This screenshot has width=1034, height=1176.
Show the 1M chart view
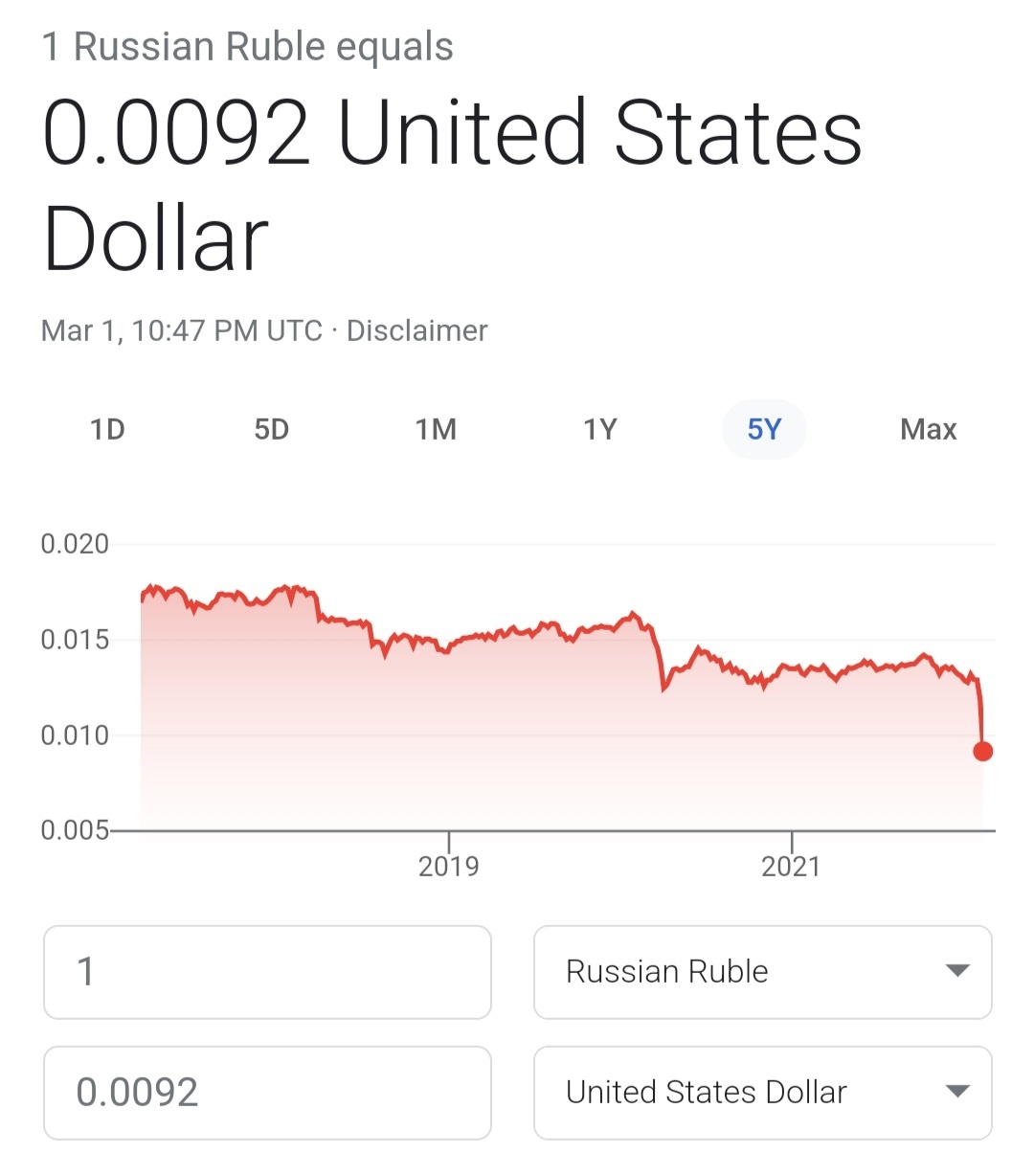(x=436, y=429)
